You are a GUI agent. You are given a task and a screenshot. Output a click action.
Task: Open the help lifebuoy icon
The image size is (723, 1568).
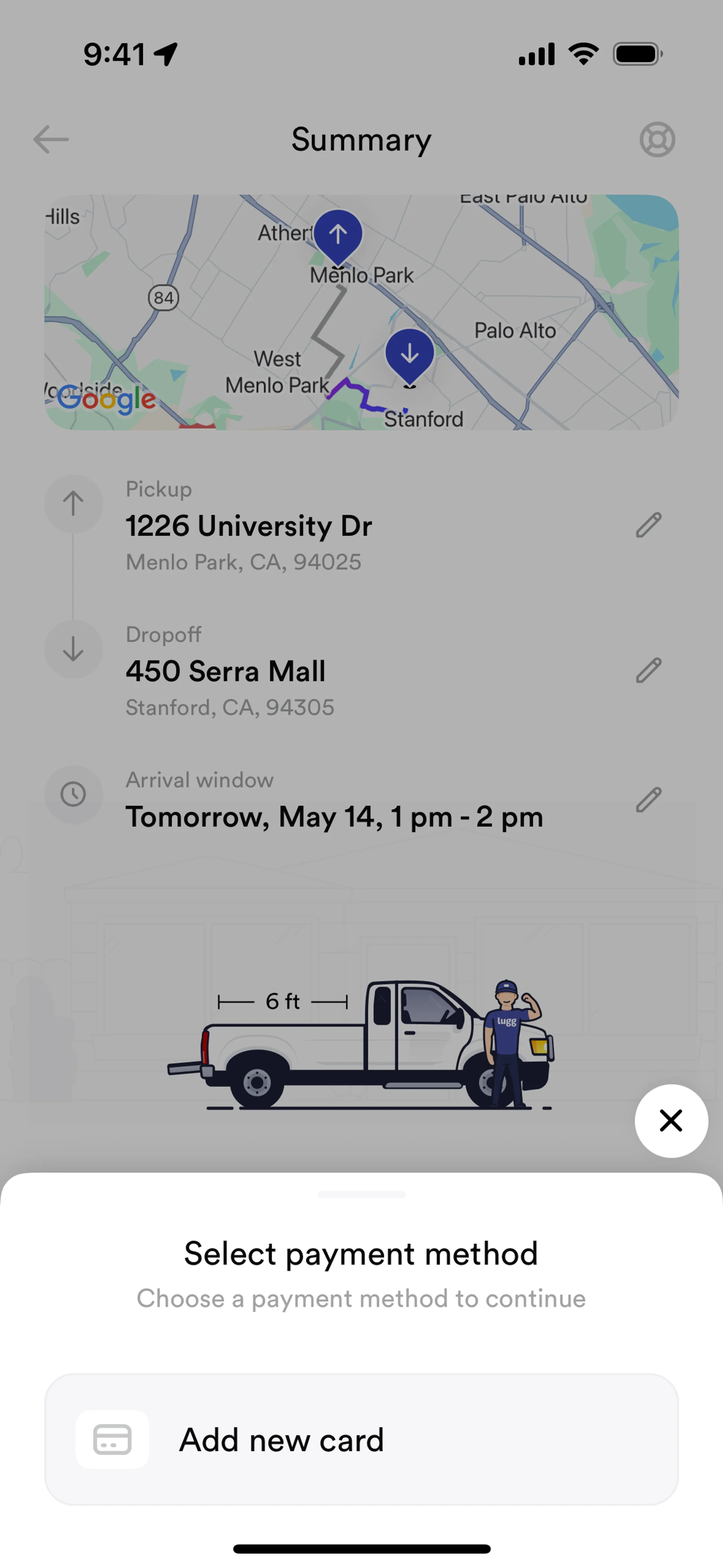(657, 139)
